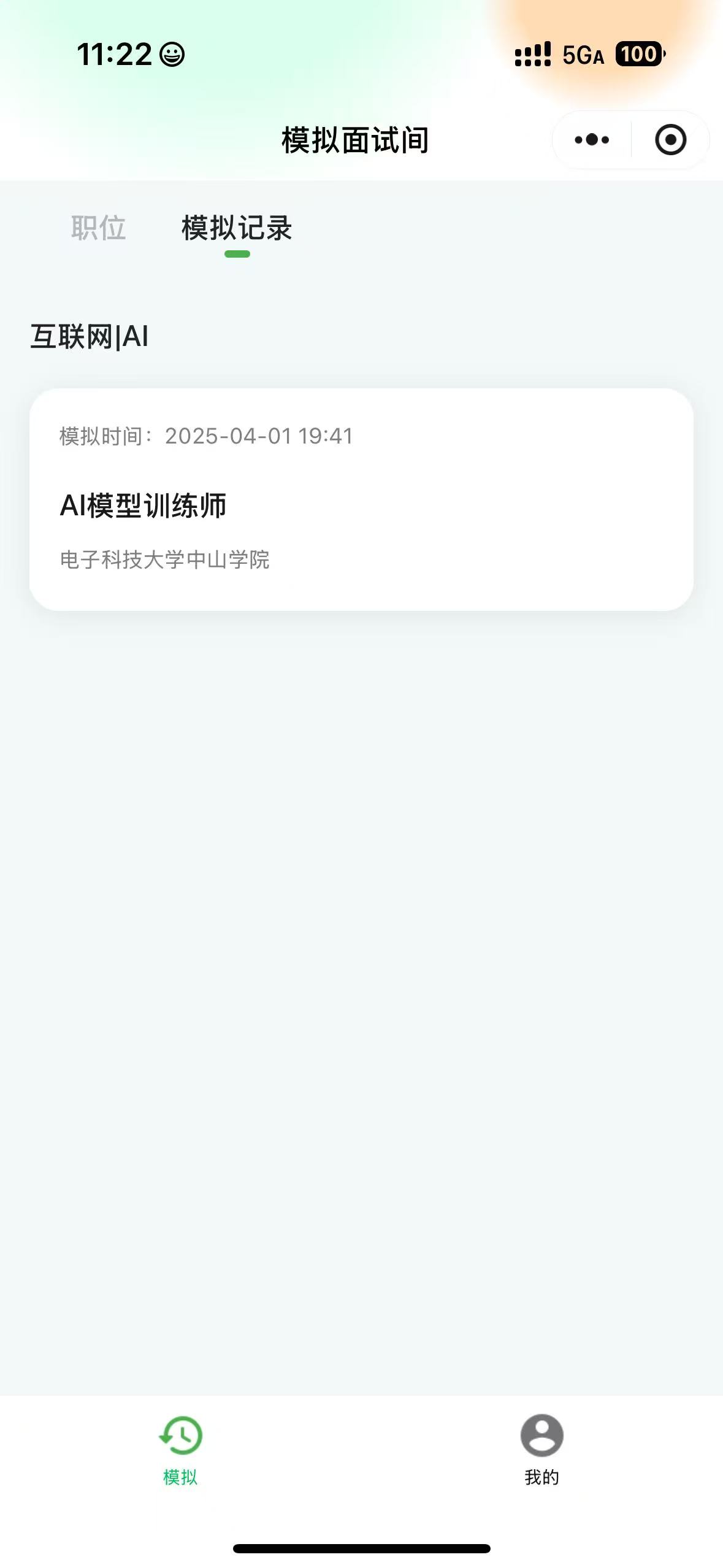Open the AI模型训练师 mock interview record

pyautogui.click(x=361, y=499)
